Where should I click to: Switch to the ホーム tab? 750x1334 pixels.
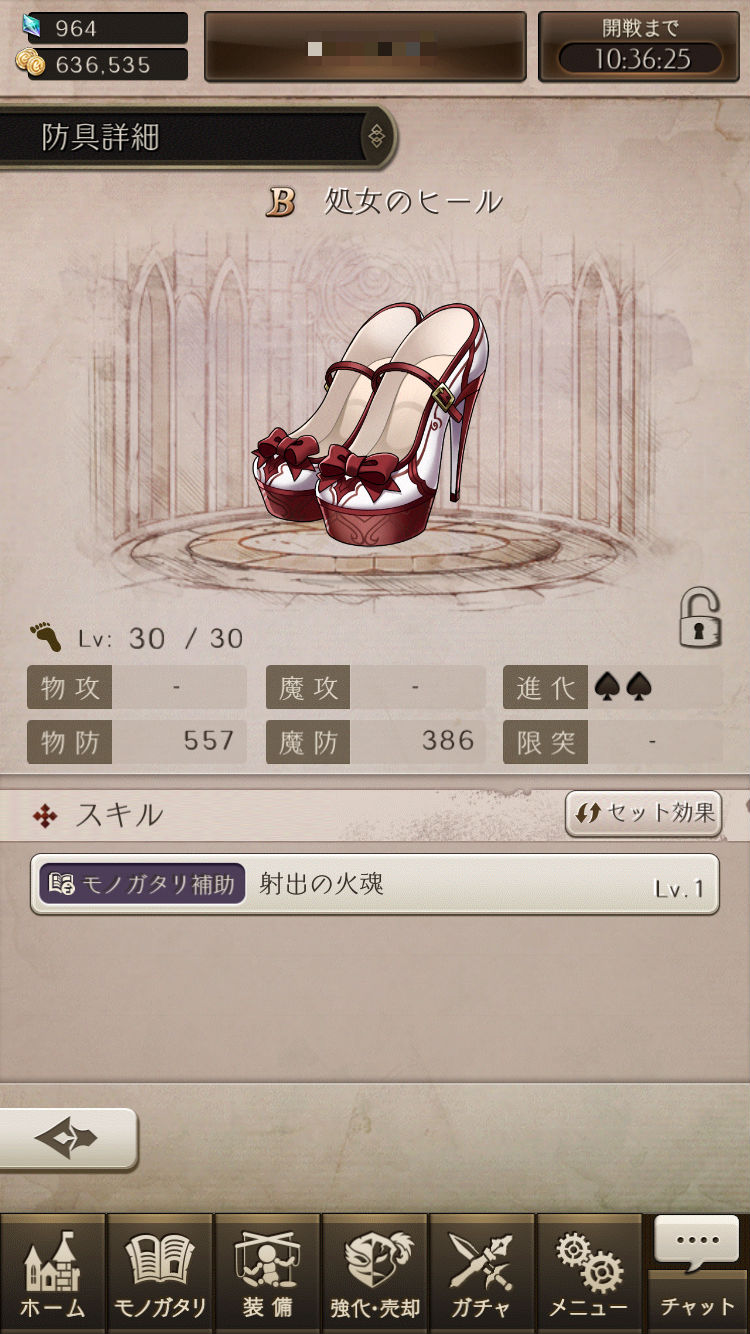click(x=53, y=1273)
